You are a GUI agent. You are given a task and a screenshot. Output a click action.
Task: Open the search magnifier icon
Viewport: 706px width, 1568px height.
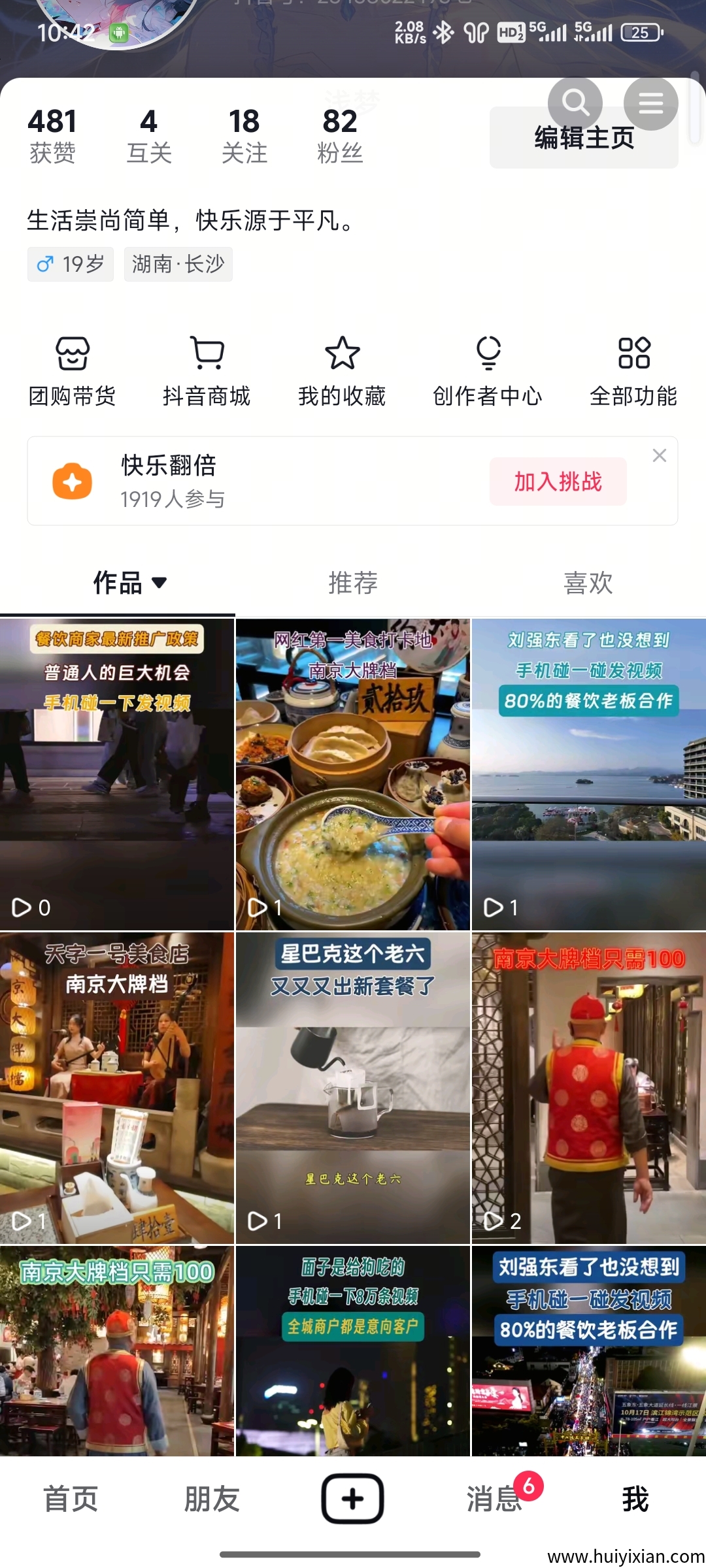click(575, 103)
